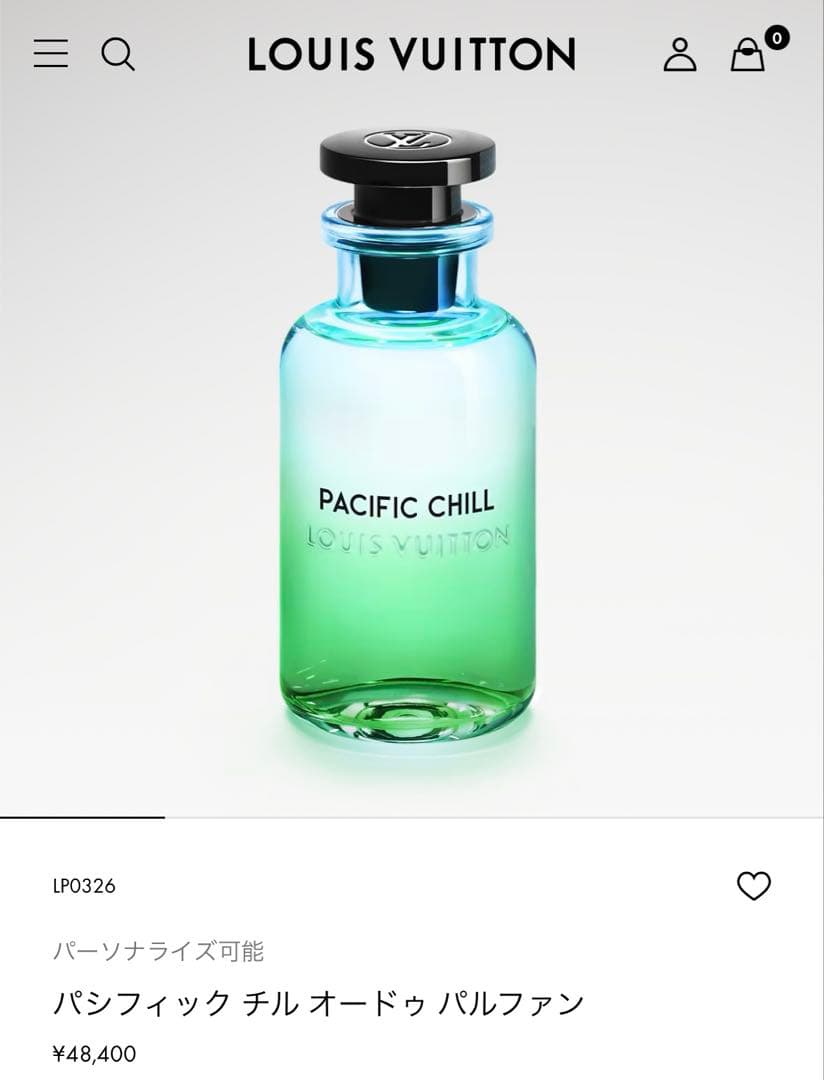Go to Louis Vuitton home page
The height and width of the screenshot is (1080, 824).
pyautogui.click(x=412, y=54)
